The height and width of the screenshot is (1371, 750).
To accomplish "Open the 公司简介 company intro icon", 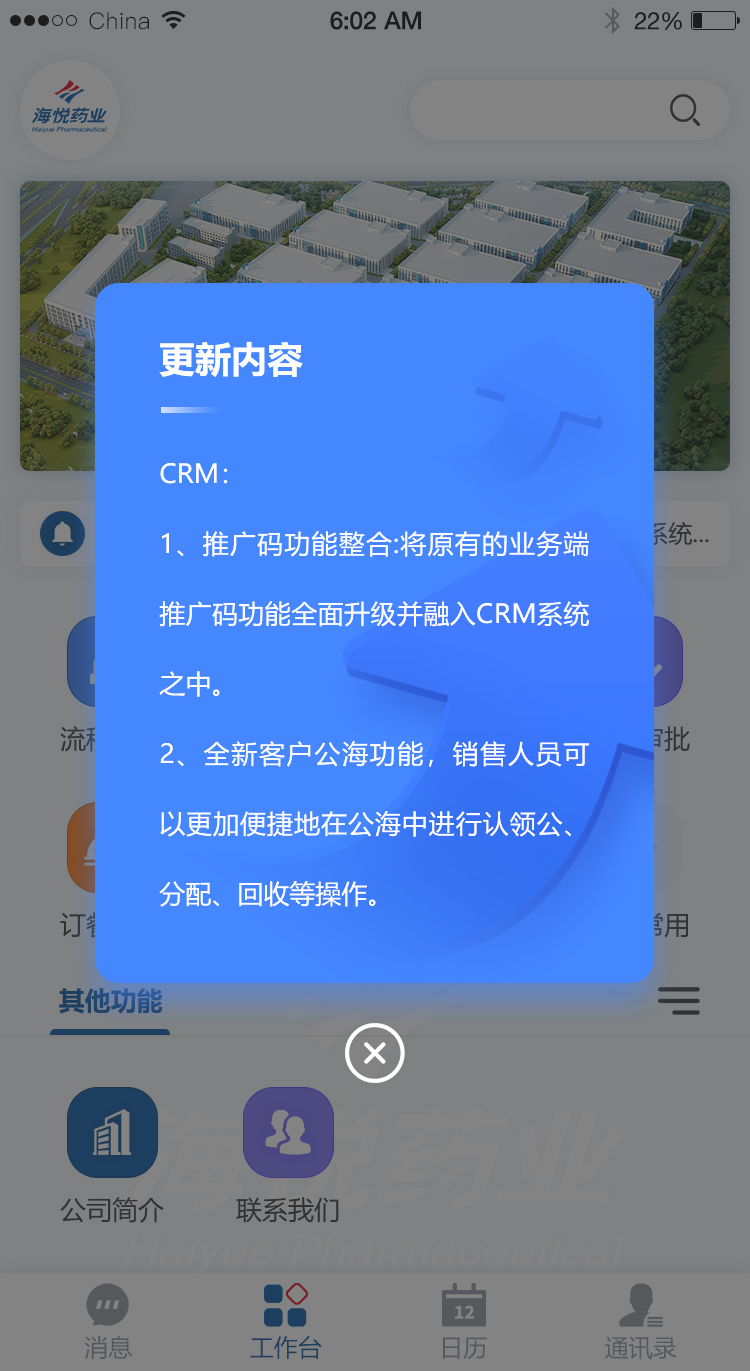I will 112,1132.
